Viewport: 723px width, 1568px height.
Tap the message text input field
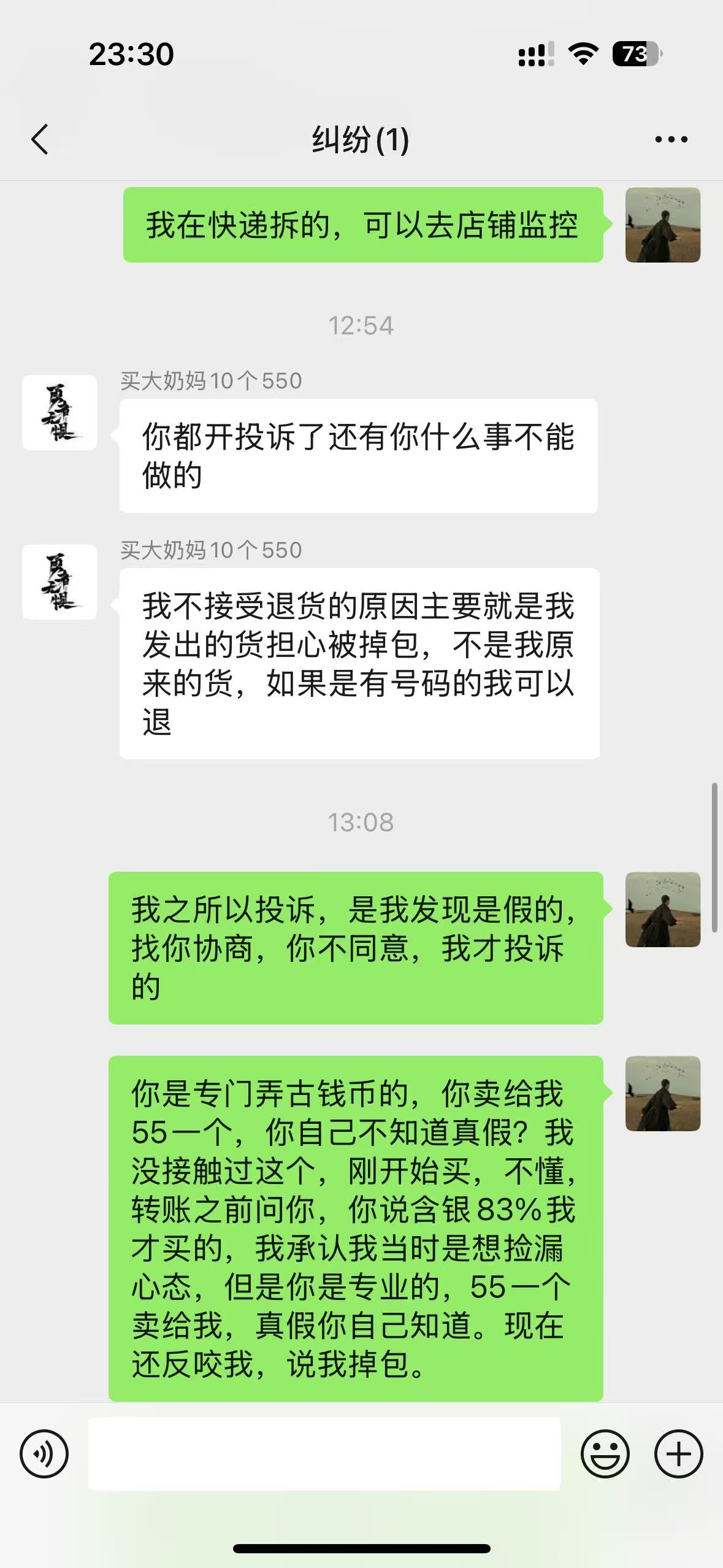click(x=324, y=1453)
